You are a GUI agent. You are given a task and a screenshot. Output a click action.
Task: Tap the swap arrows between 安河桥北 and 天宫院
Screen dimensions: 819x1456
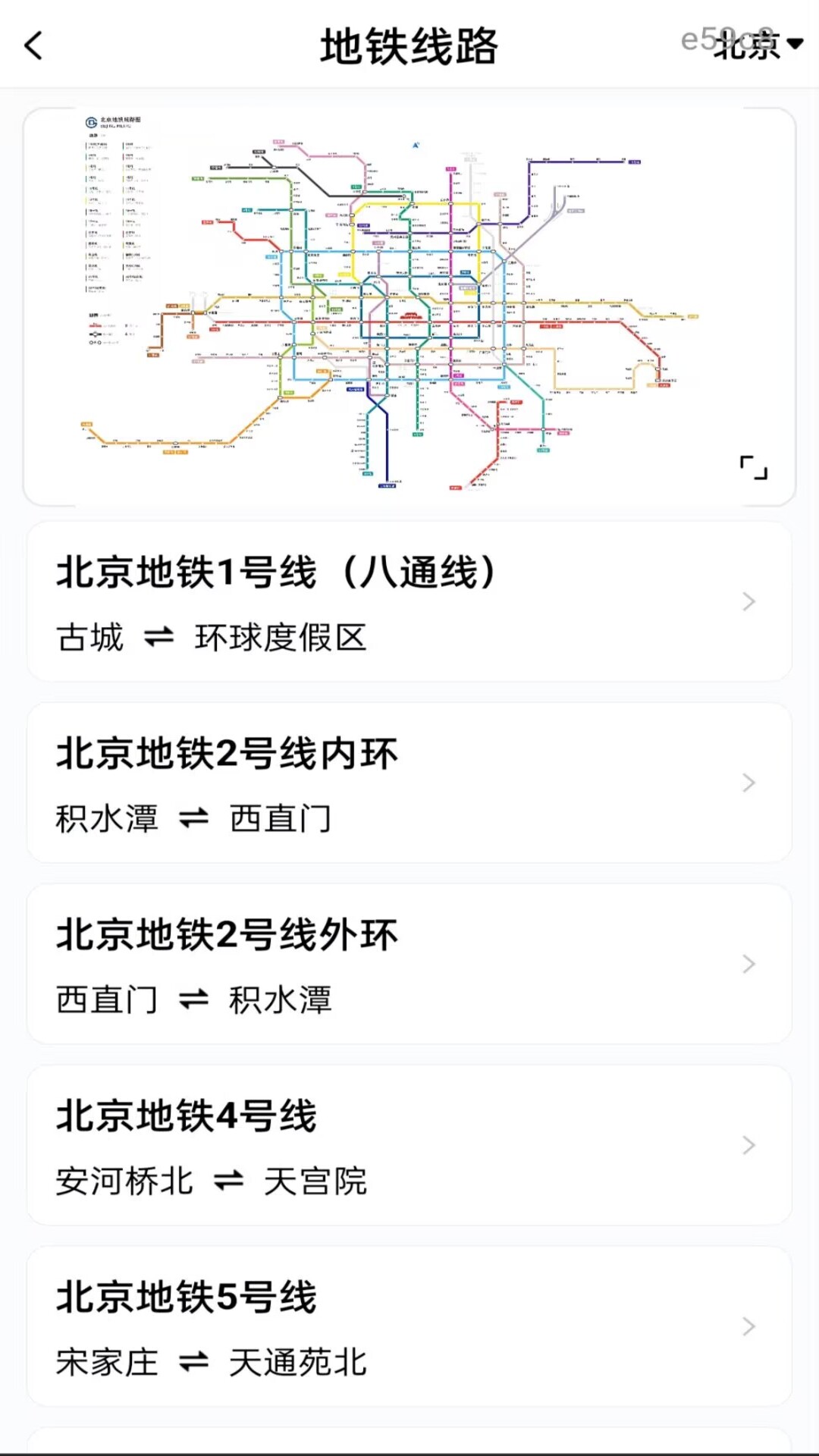click(x=227, y=1181)
